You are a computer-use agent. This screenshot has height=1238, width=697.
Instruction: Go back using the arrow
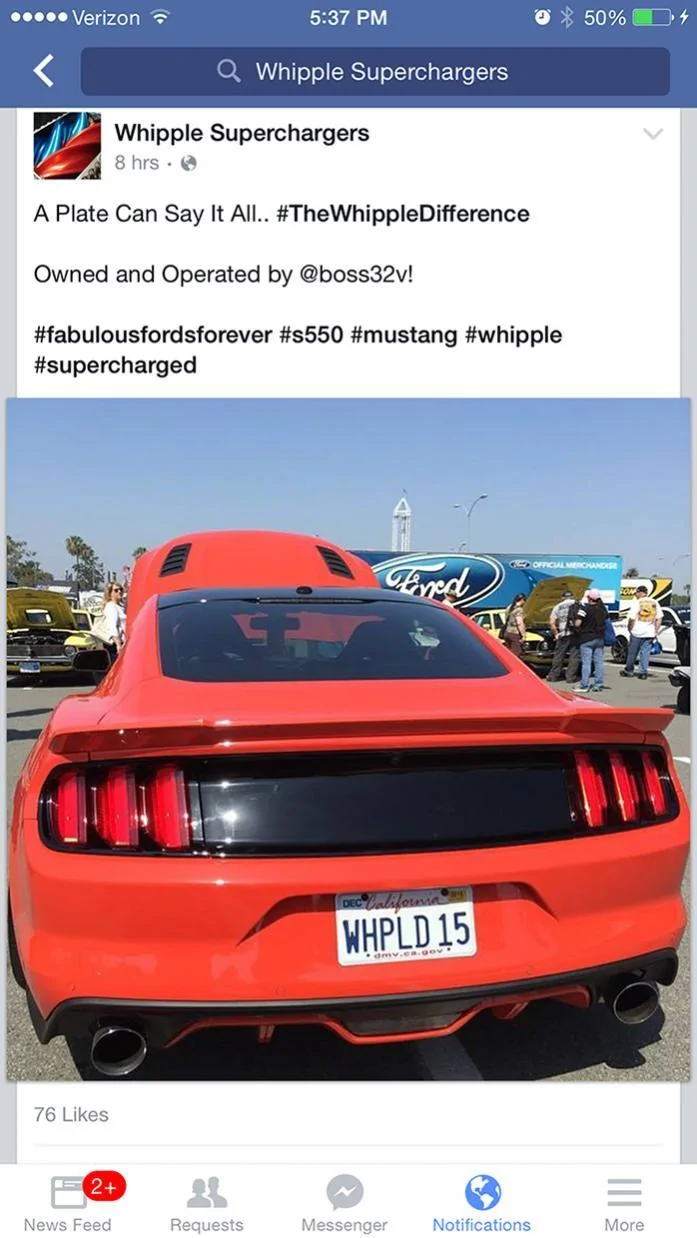click(x=43, y=71)
